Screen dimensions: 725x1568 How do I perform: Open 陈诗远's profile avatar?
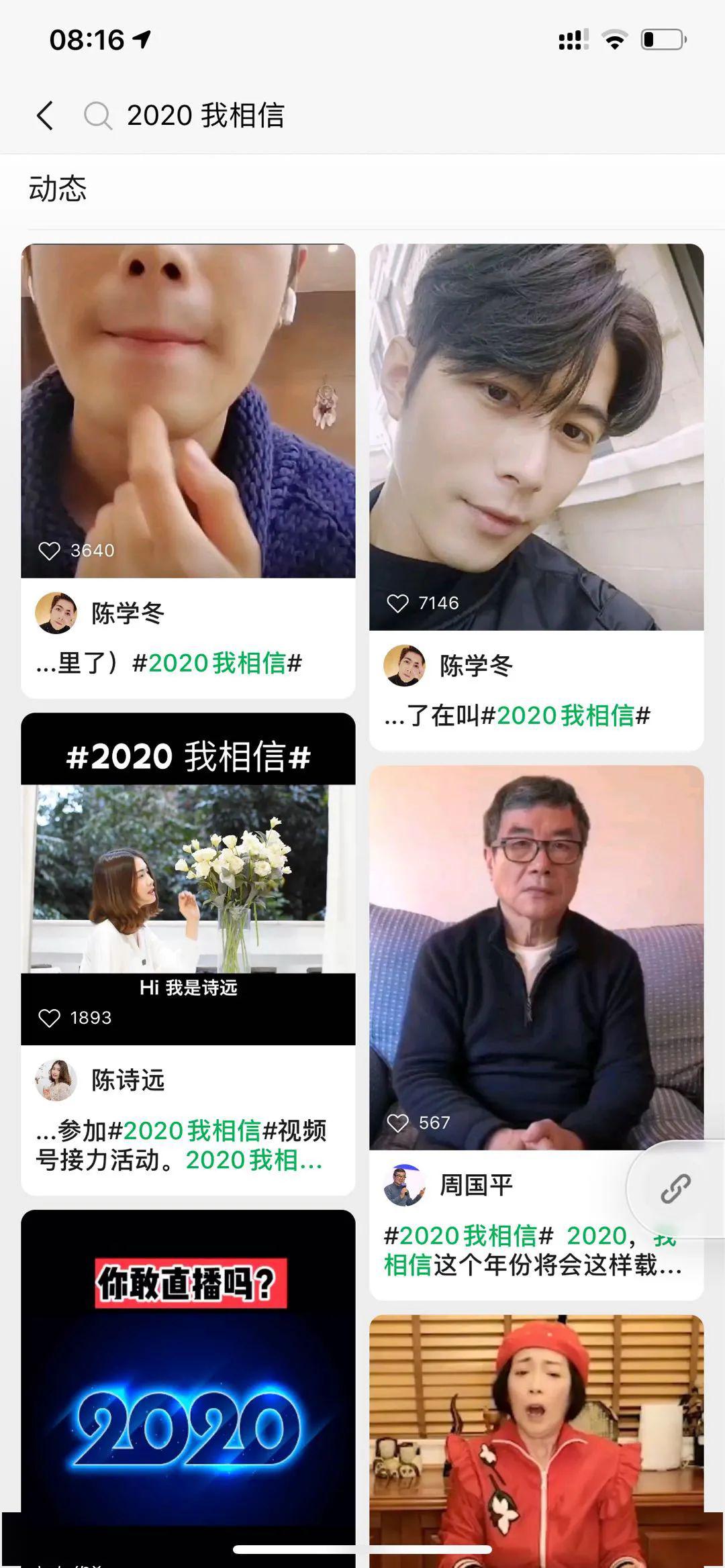[56, 1080]
